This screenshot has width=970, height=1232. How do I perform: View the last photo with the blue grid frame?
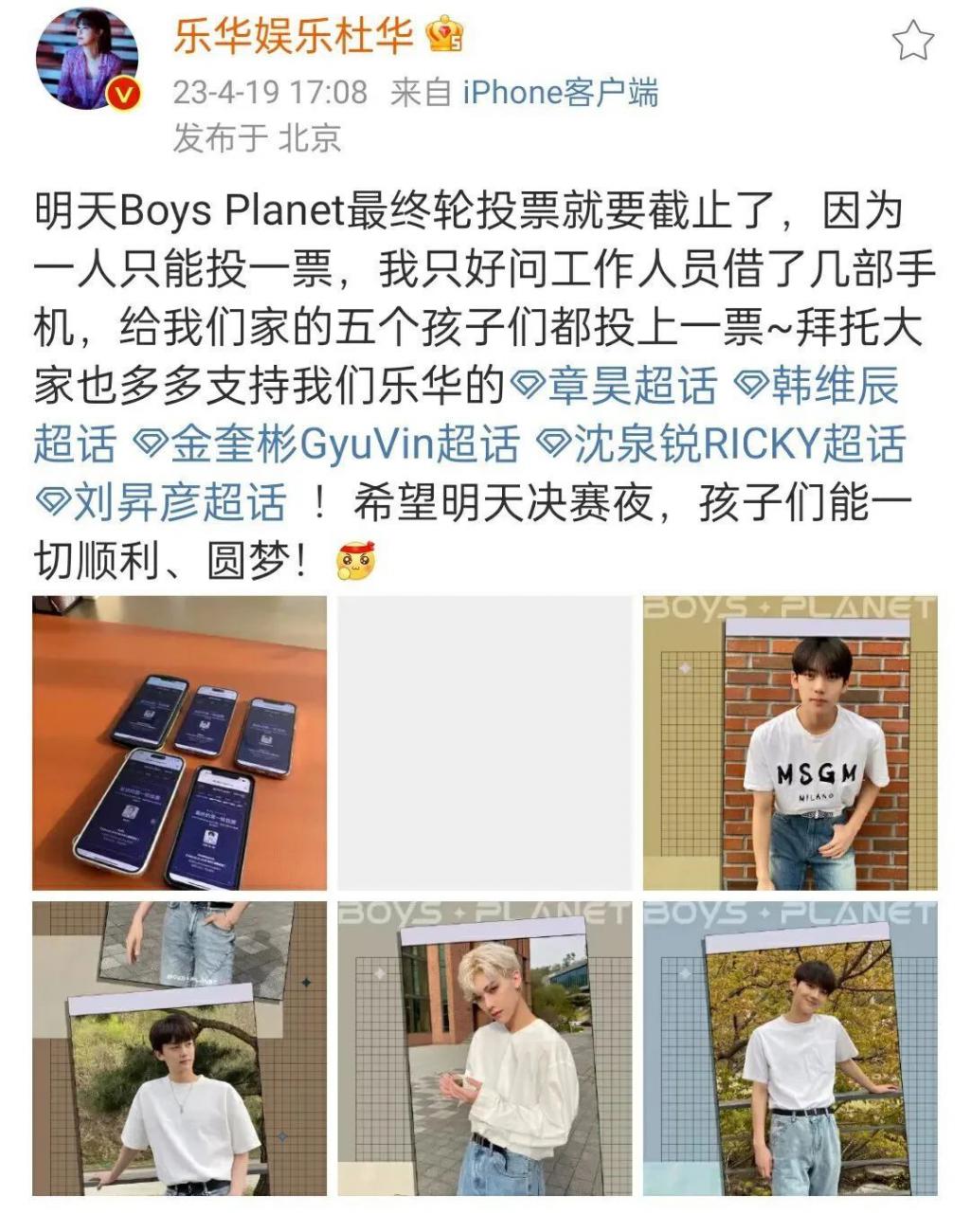point(790,1048)
